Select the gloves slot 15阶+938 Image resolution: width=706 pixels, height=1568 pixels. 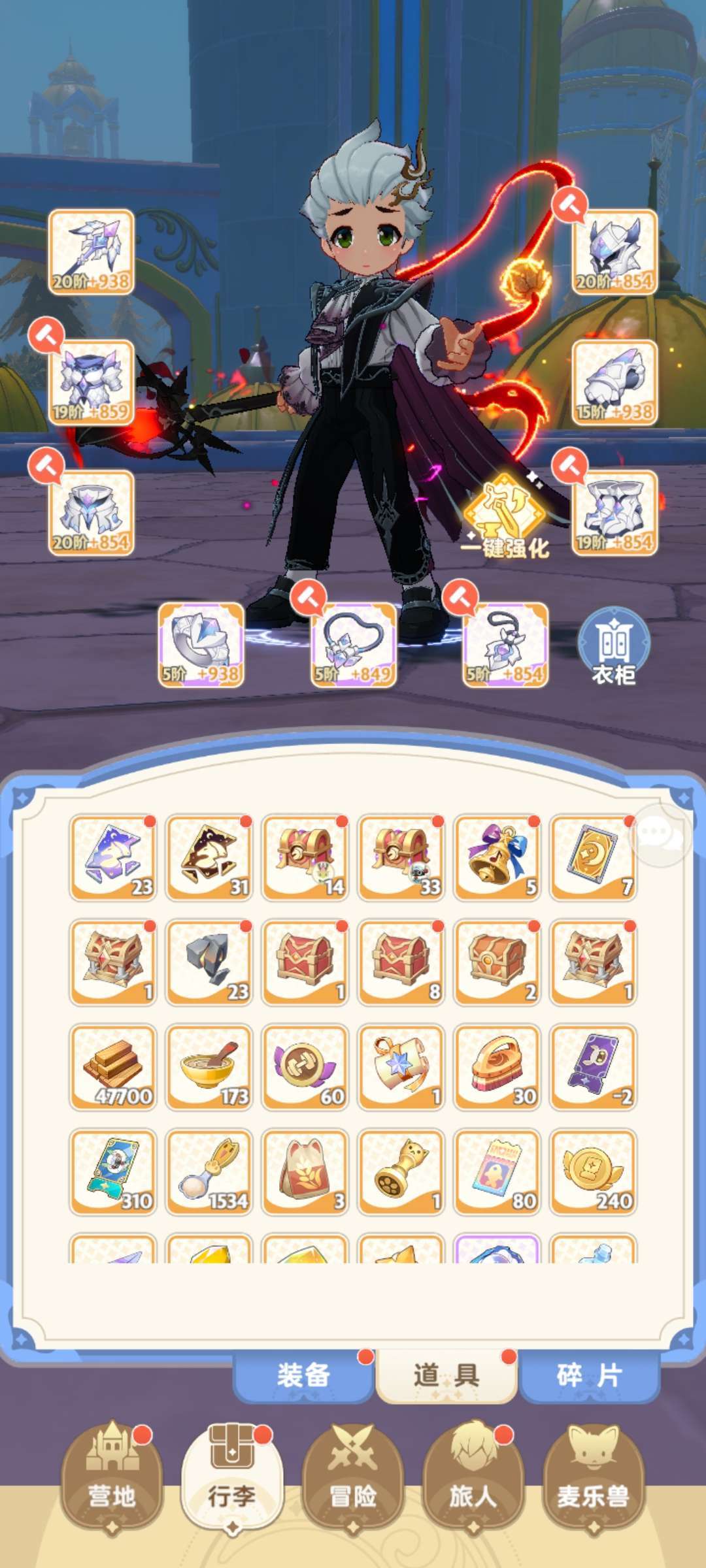click(x=614, y=383)
